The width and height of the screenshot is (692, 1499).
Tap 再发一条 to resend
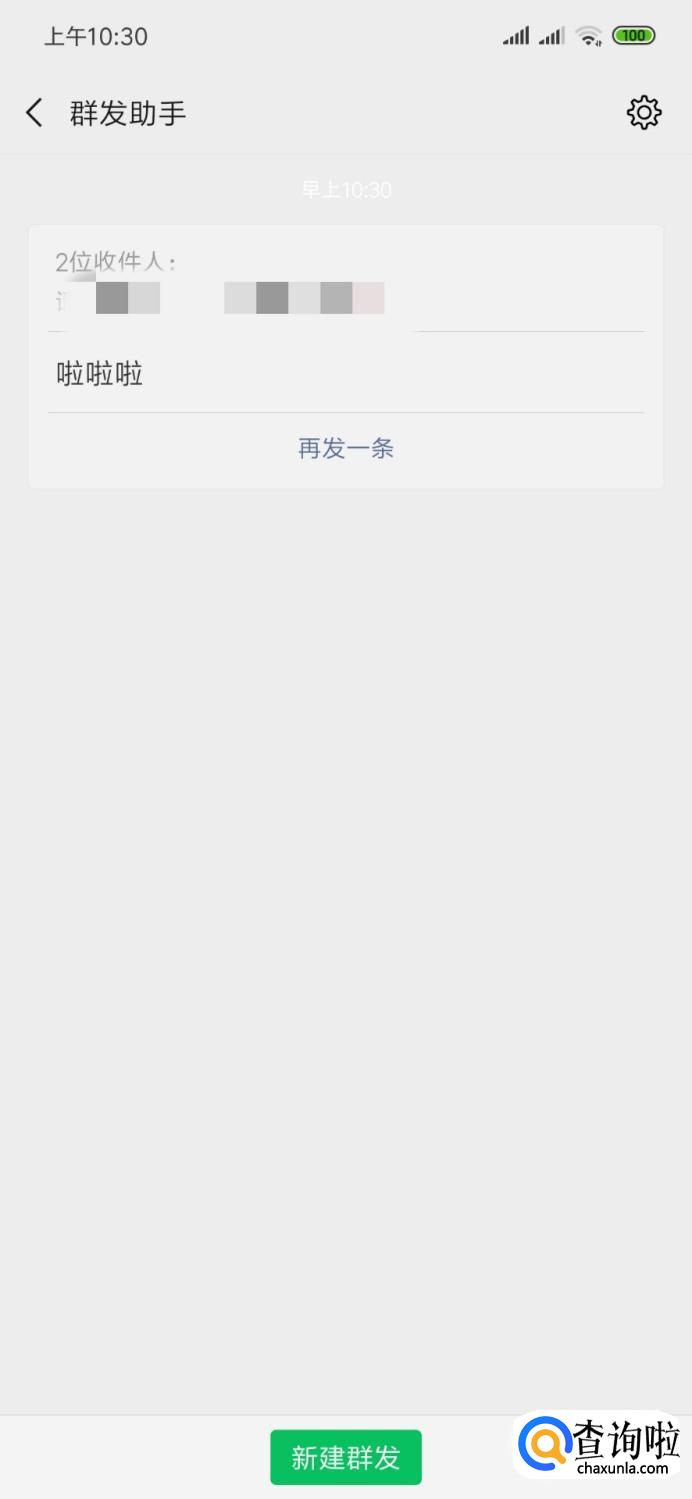pos(346,448)
